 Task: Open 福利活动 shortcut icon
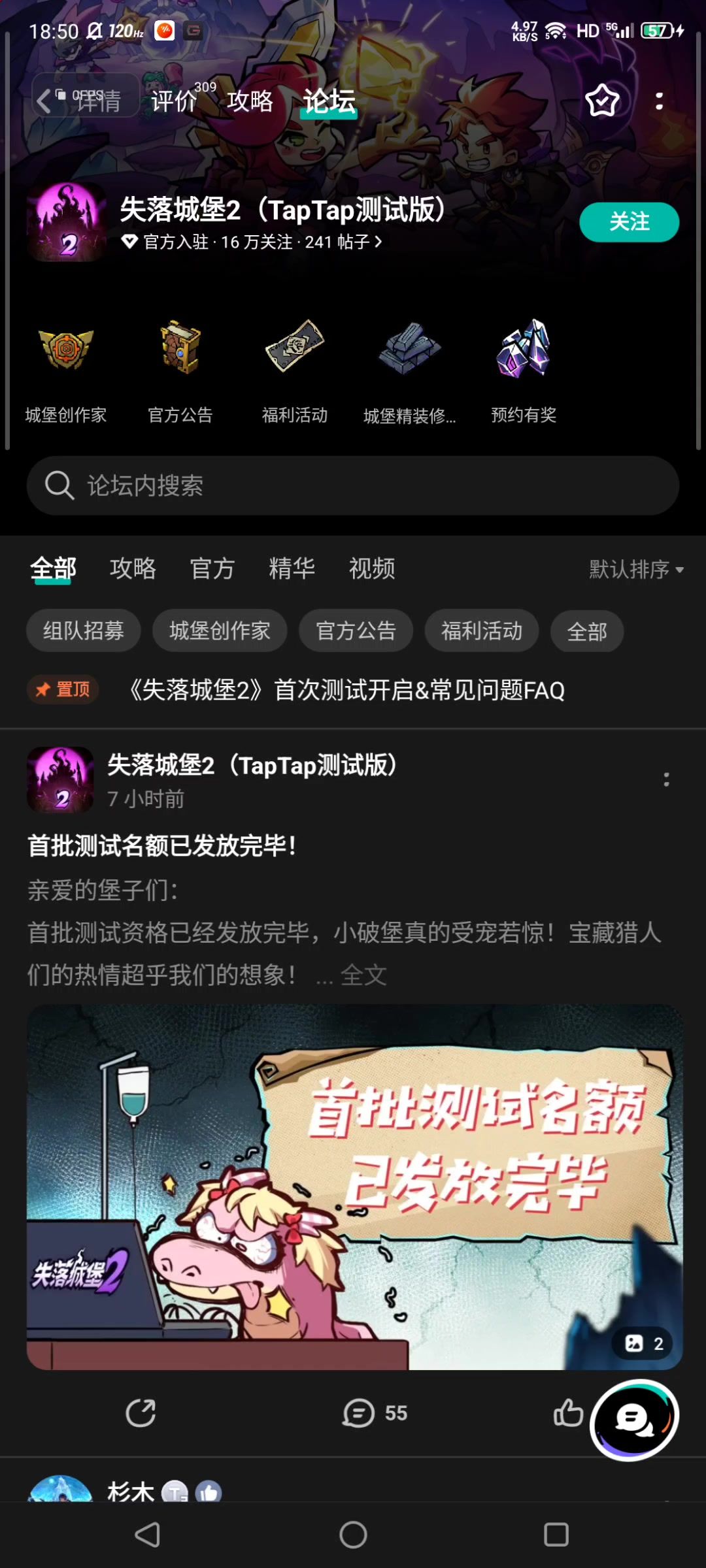pyautogui.click(x=295, y=348)
